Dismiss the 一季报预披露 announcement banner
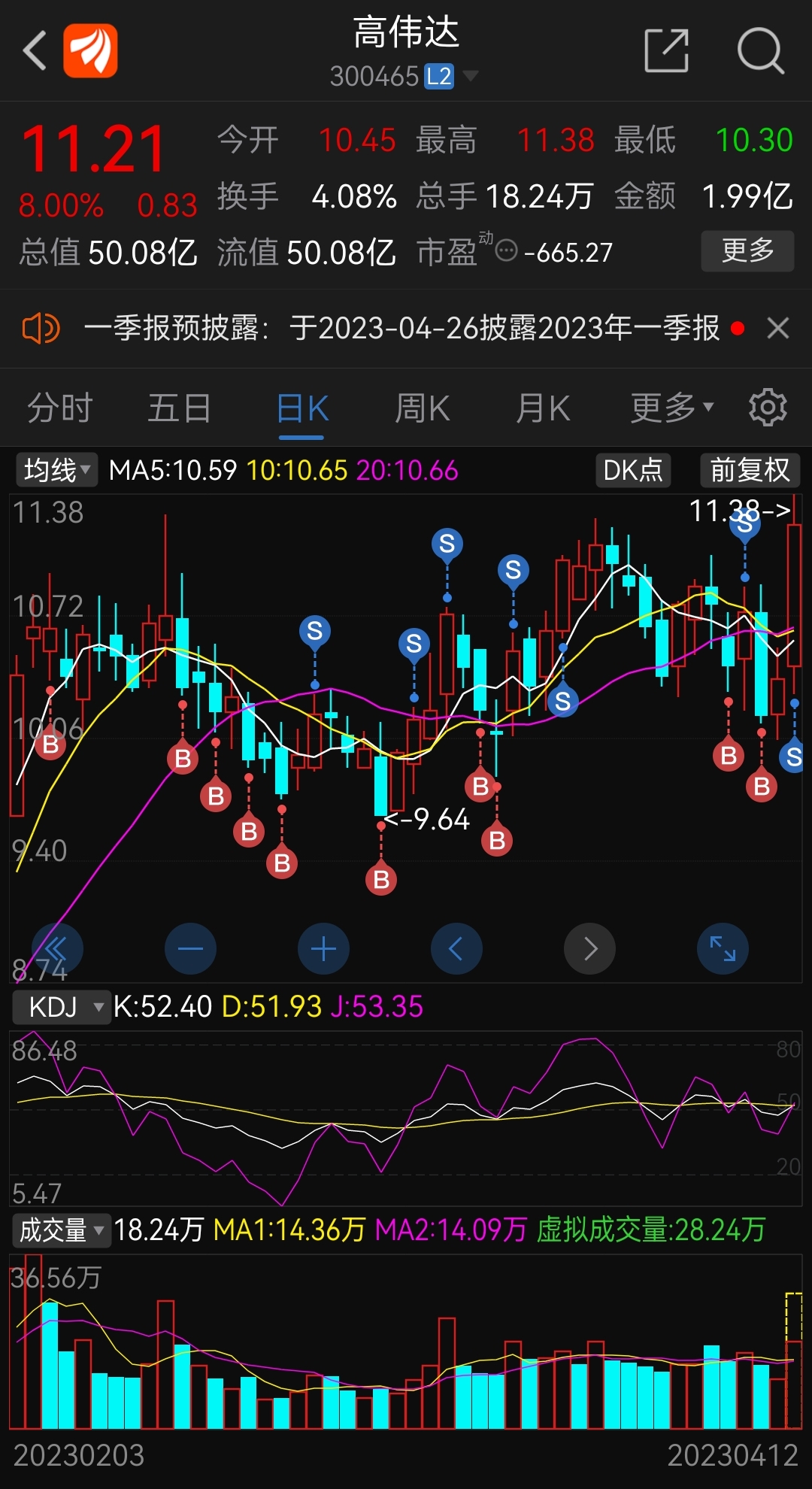812x1489 pixels. [x=778, y=329]
